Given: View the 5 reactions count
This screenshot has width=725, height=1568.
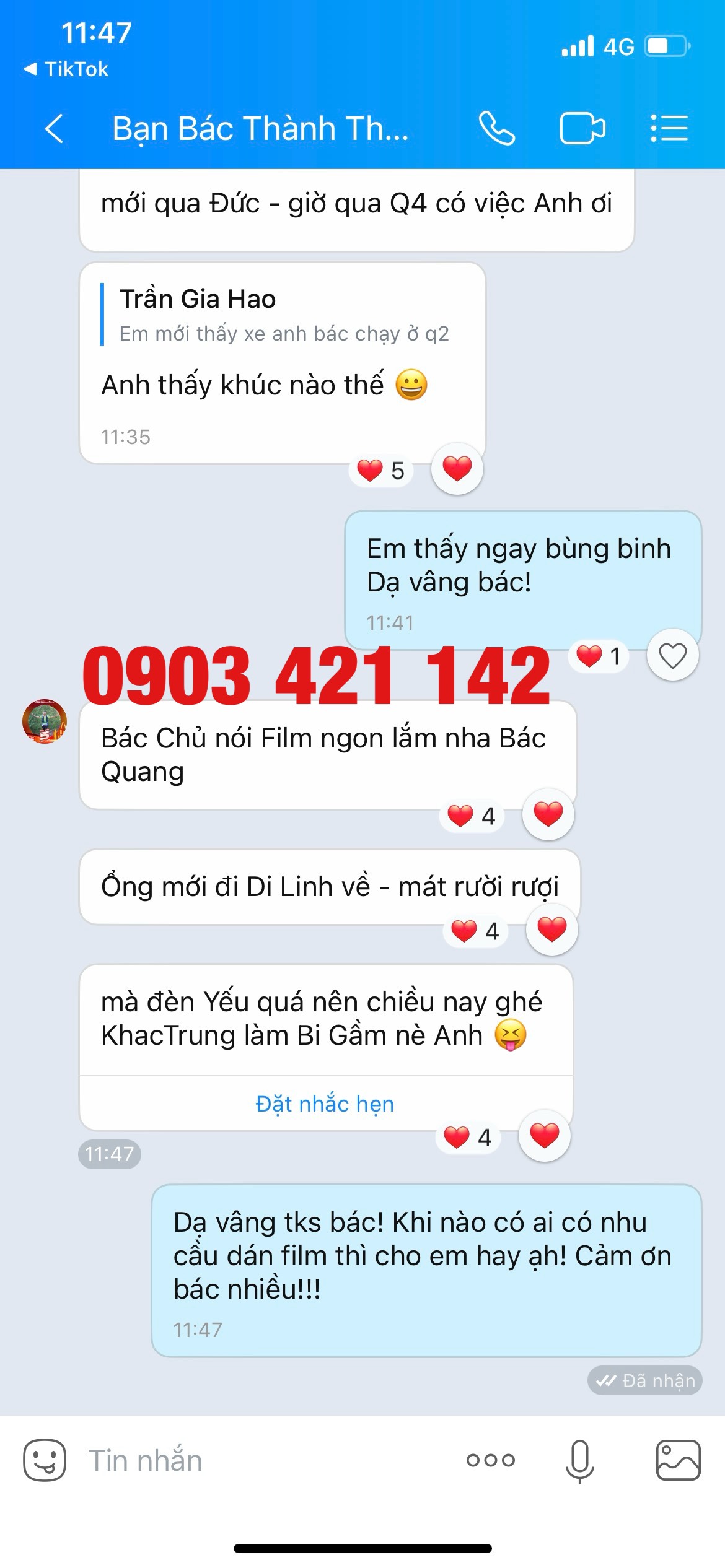Looking at the screenshot, I should 381,471.
